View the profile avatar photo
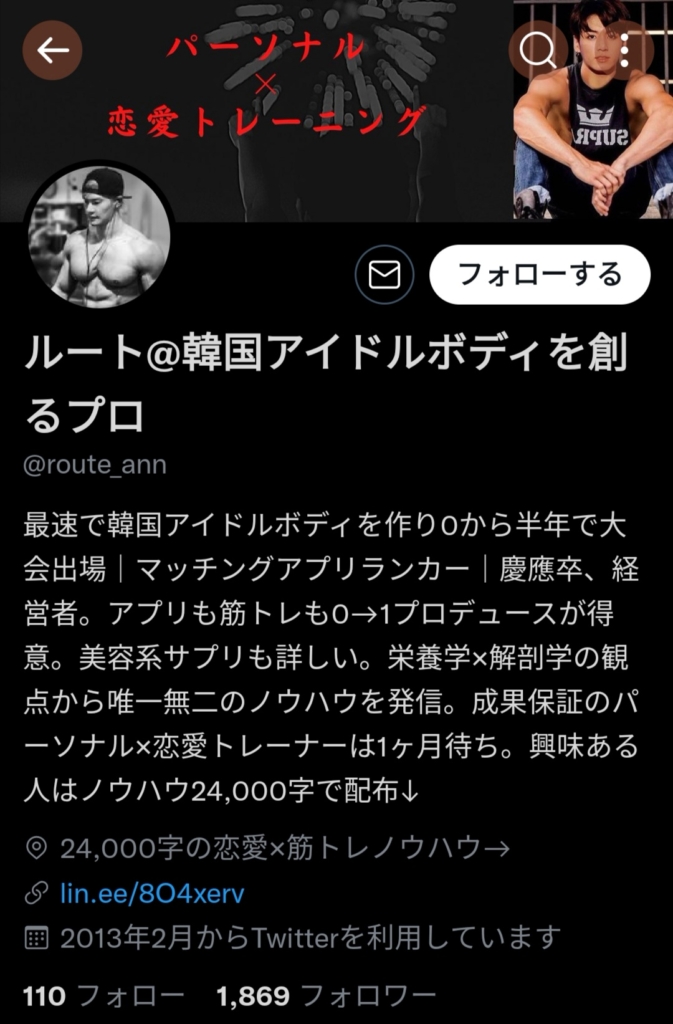 point(97,237)
